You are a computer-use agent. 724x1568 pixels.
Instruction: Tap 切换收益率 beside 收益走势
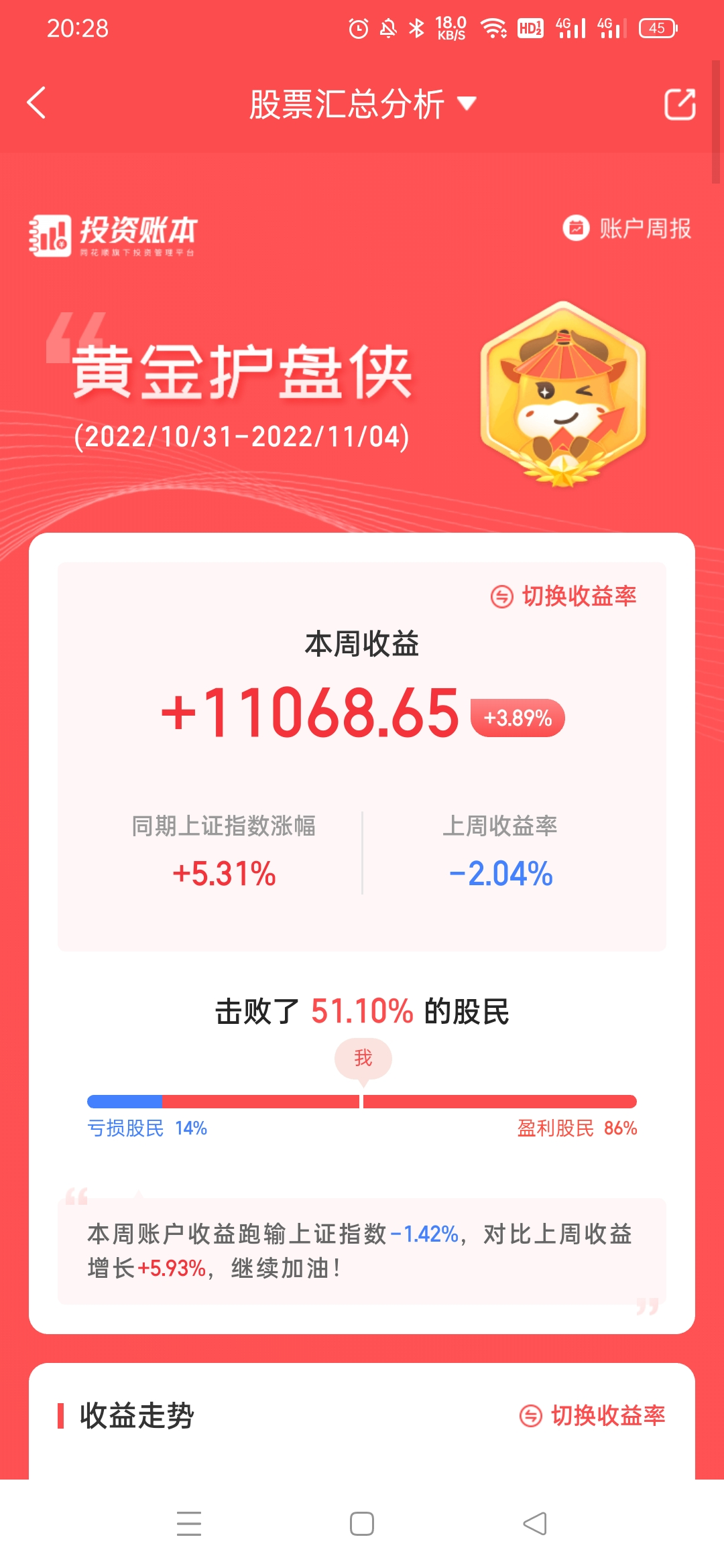pyautogui.click(x=593, y=1415)
